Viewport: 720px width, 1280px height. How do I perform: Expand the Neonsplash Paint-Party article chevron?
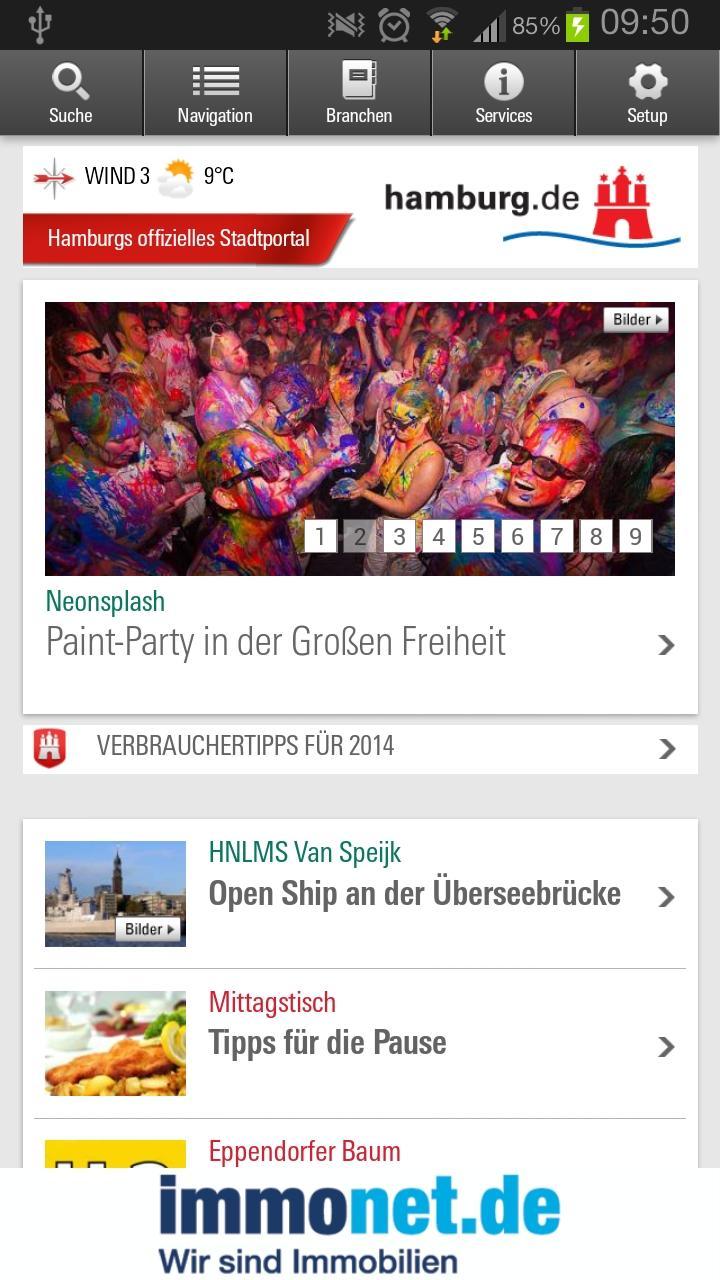click(x=667, y=644)
